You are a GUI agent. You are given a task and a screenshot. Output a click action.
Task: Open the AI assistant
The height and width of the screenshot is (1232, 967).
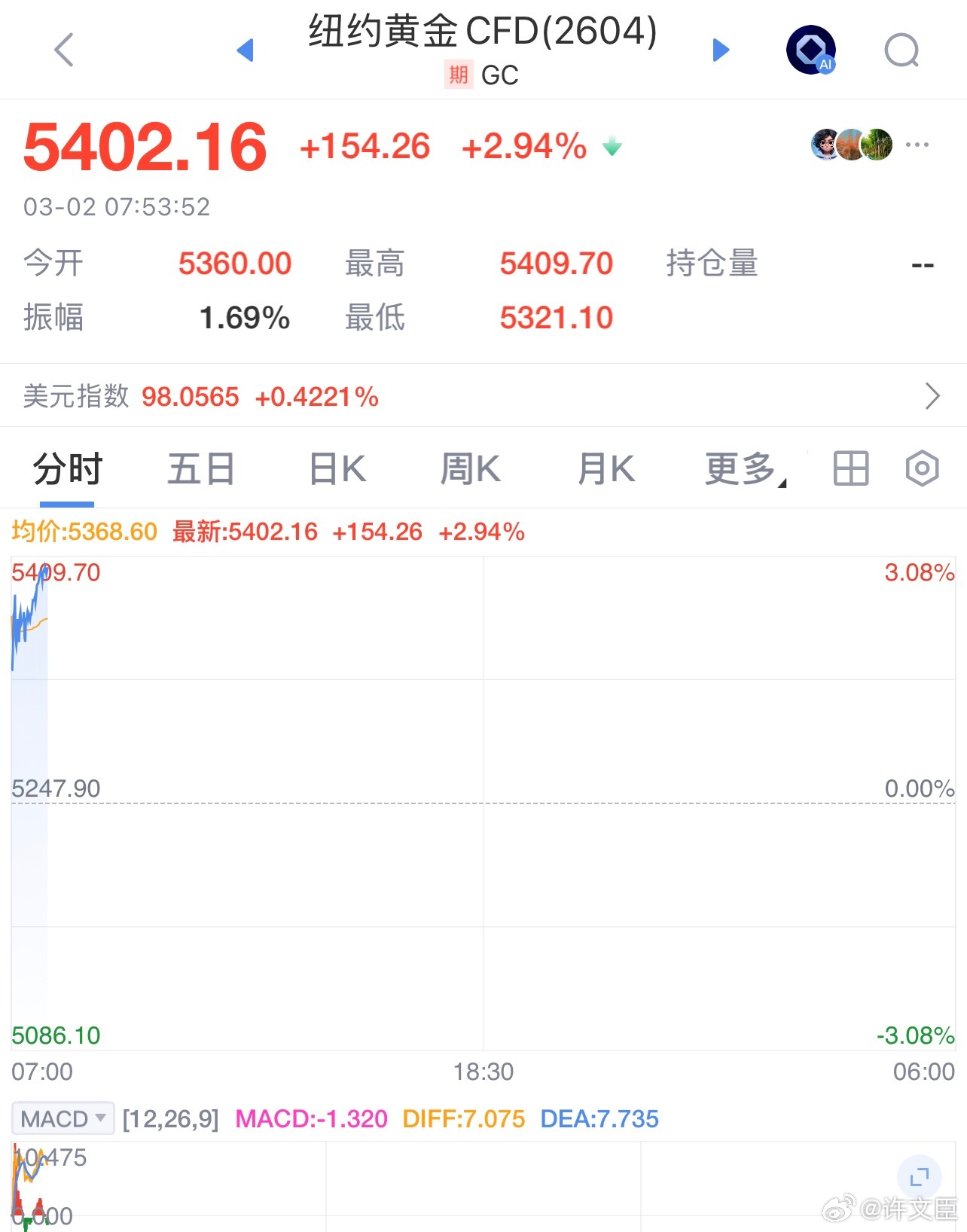click(x=811, y=50)
